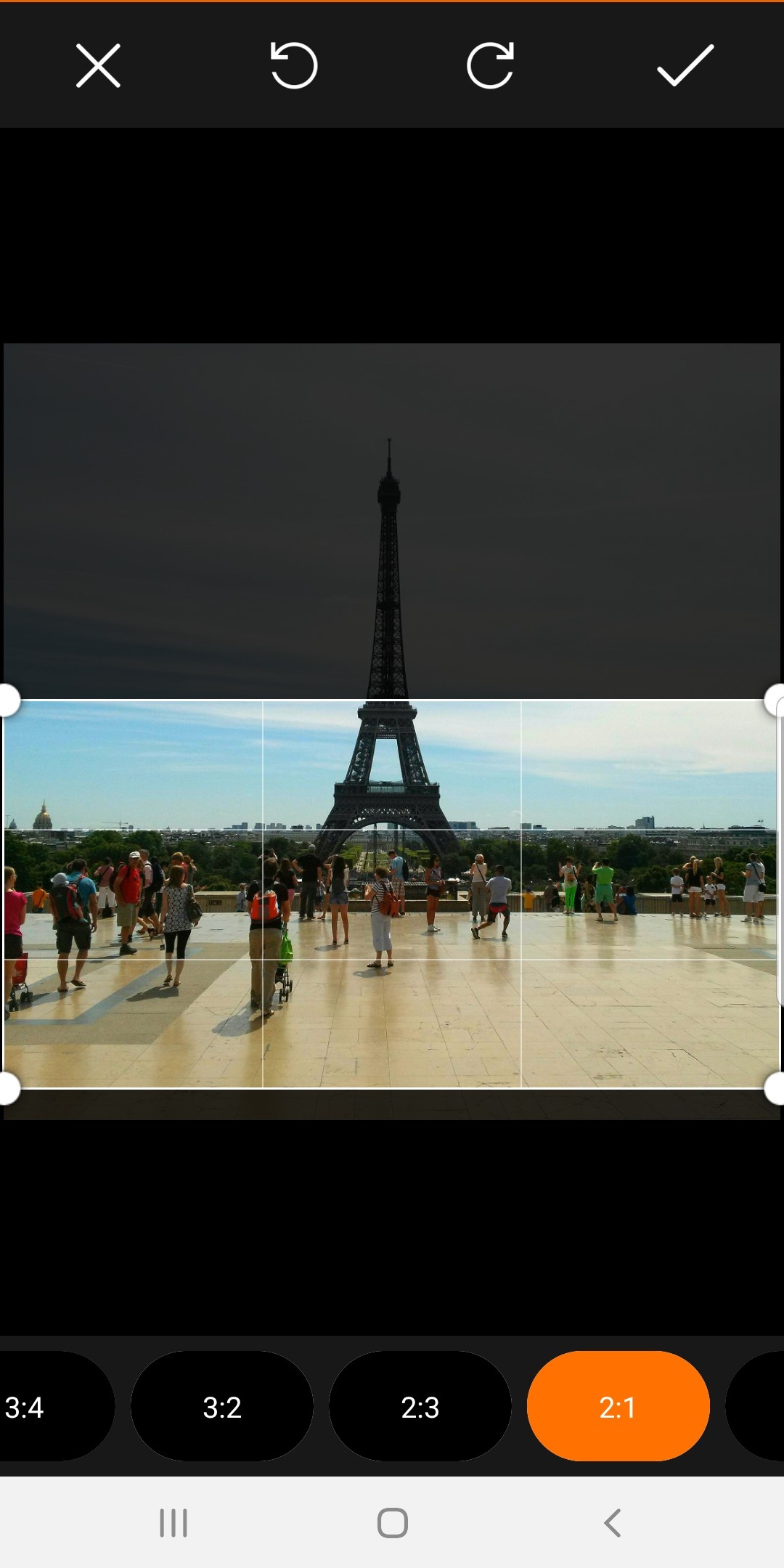Tap the highlighted 2:1 ratio chip

(x=618, y=1407)
